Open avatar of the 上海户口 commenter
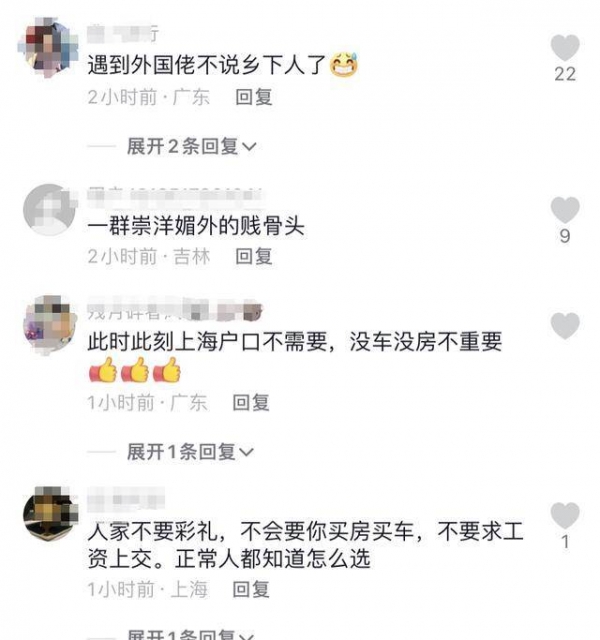600x640 pixels. coord(47,322)
